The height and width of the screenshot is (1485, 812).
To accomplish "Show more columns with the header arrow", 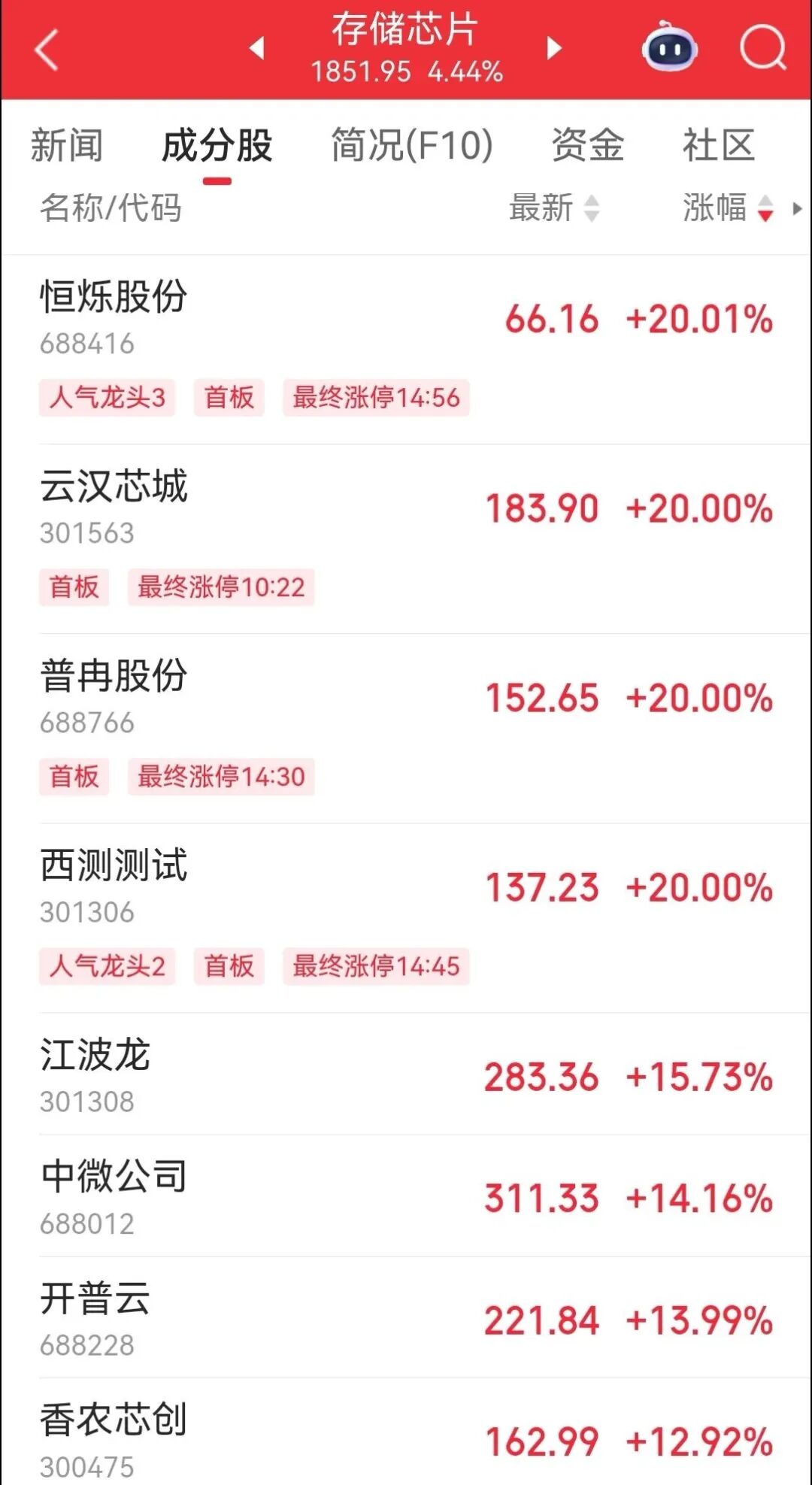I will (x=797, y=208).
